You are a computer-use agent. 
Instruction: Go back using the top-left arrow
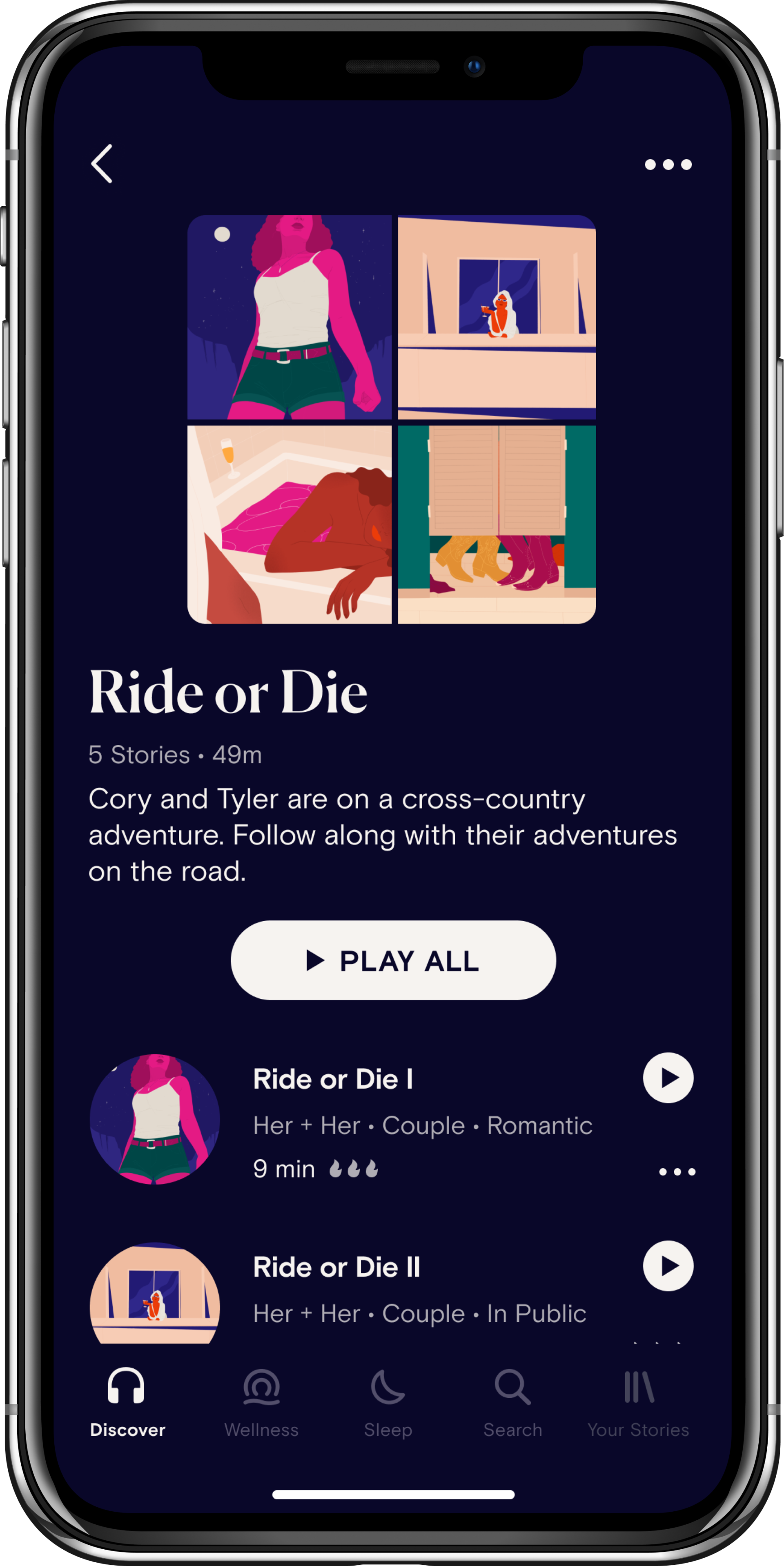(x=102, y=163)
